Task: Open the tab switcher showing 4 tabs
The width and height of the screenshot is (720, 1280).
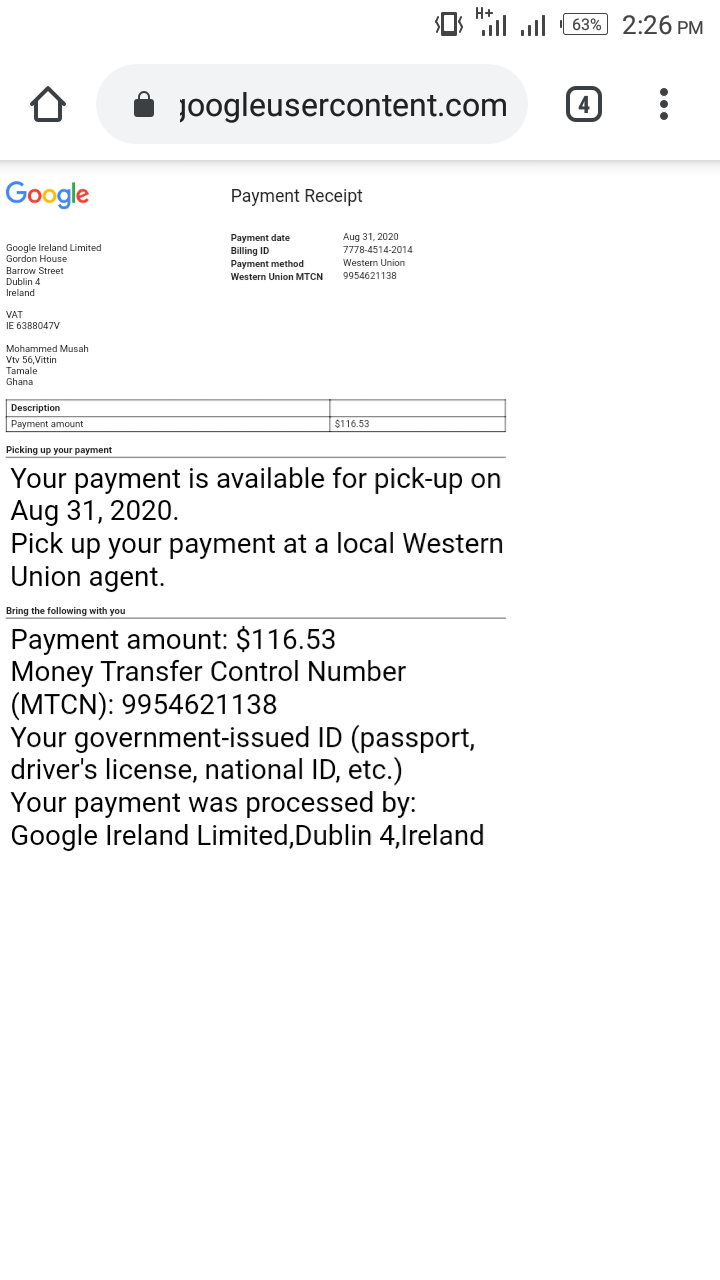Action: pyautogui.click(x=583, y=103)
